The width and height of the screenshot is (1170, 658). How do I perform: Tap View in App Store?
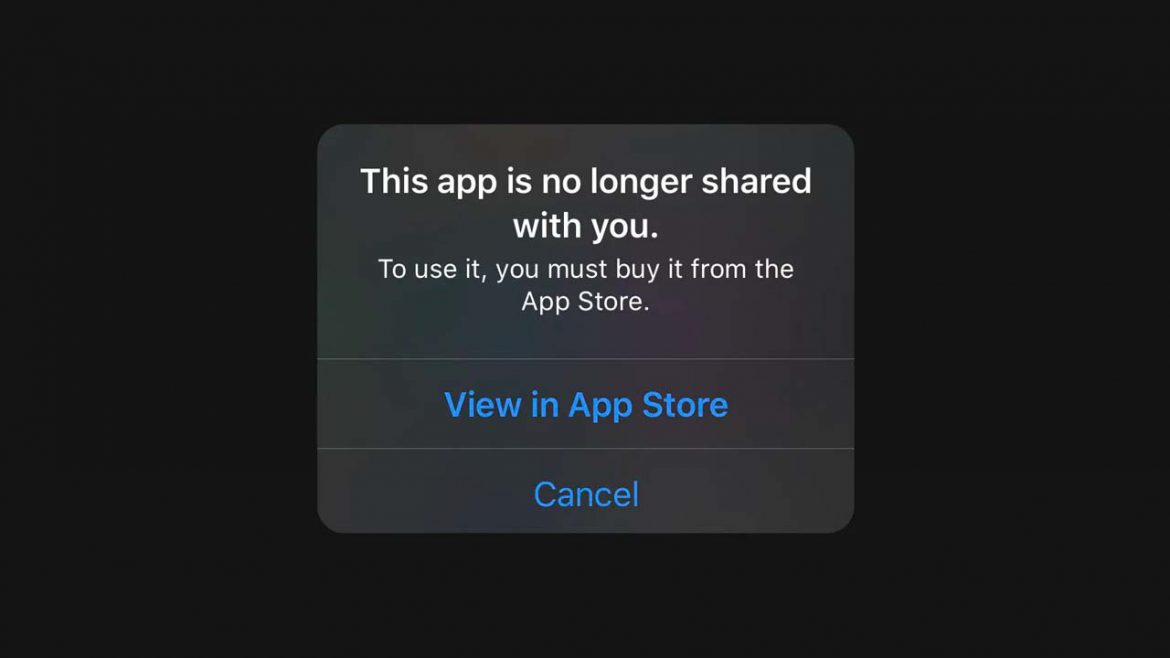[x=585, y=405]
